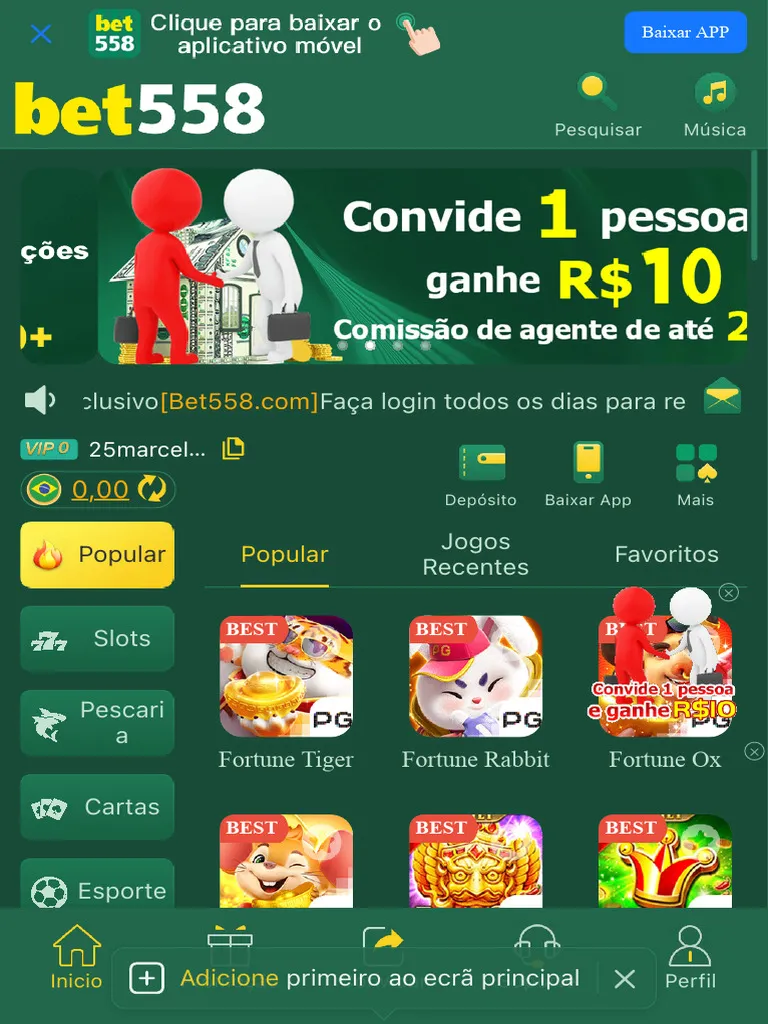768x1024 pixels.
Task: Open the Música player icon
Action: [x=714, y=88]
